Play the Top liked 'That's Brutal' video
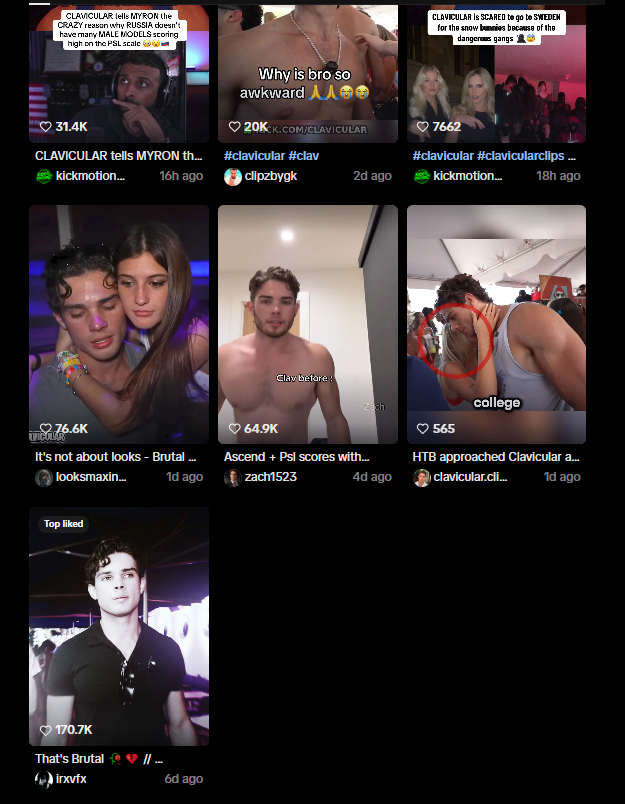The width and height of the screenshot is (625, 804). 119,625
